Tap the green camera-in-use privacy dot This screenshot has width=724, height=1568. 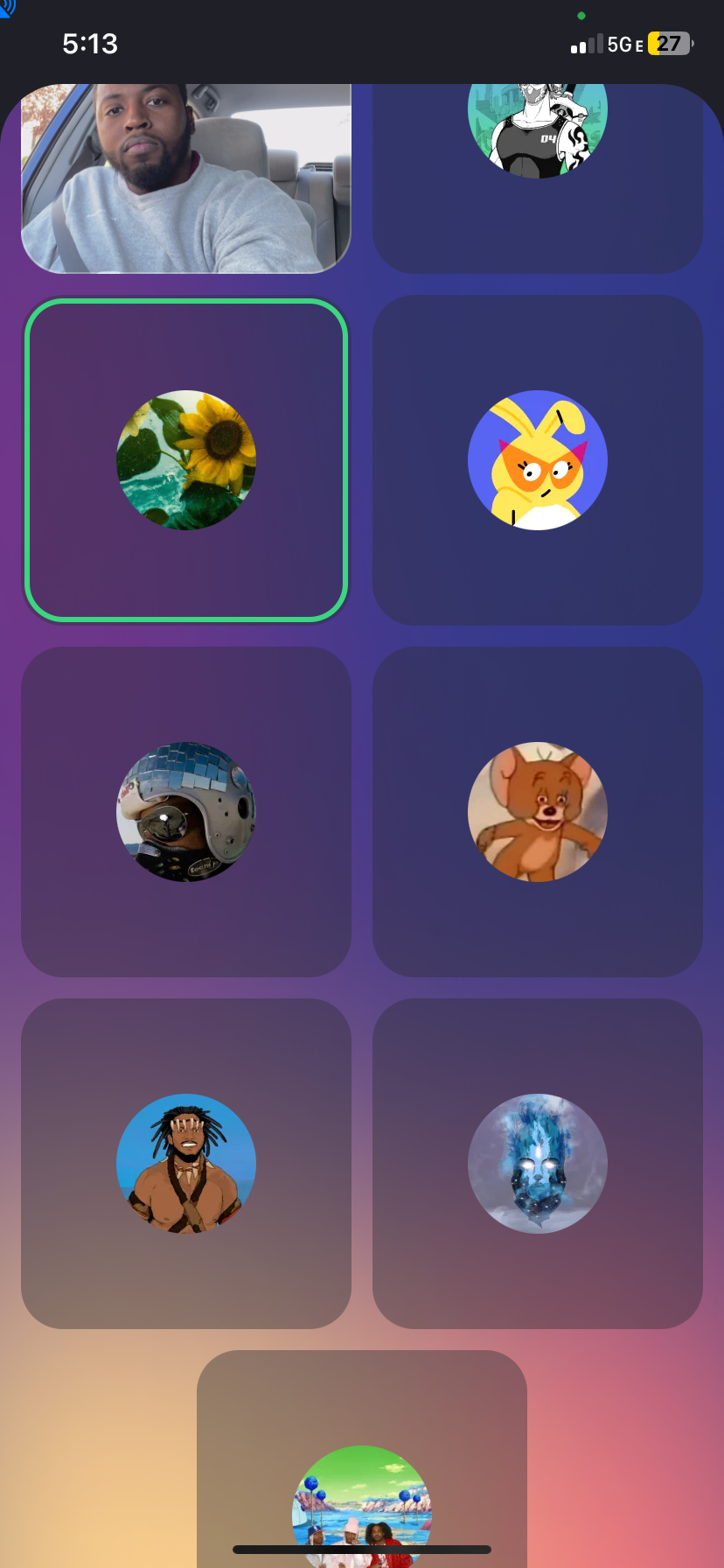point(581,15)
